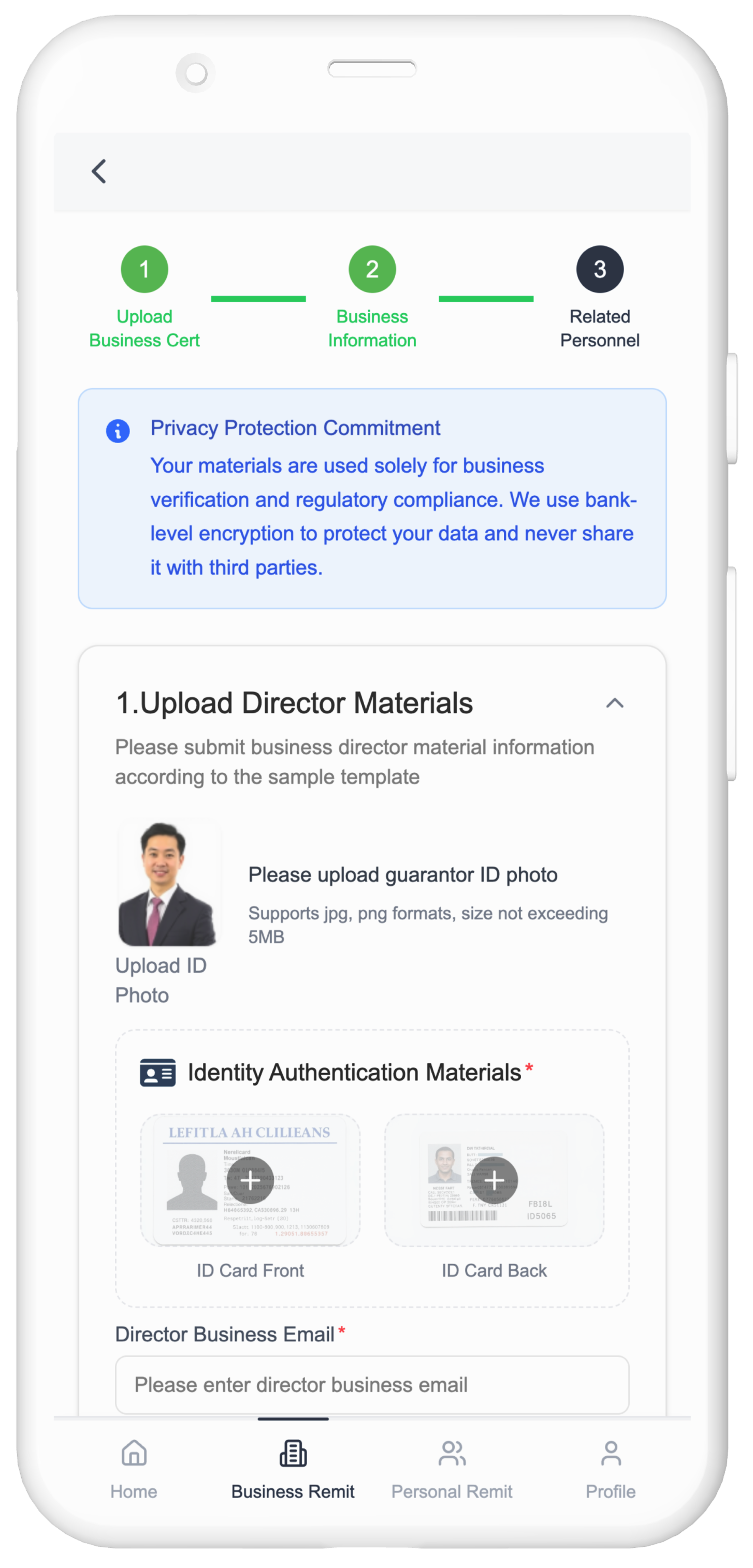Add the ID Card Front image
This screenshot has height=1568, width=753.
[x=250, y=1180]
